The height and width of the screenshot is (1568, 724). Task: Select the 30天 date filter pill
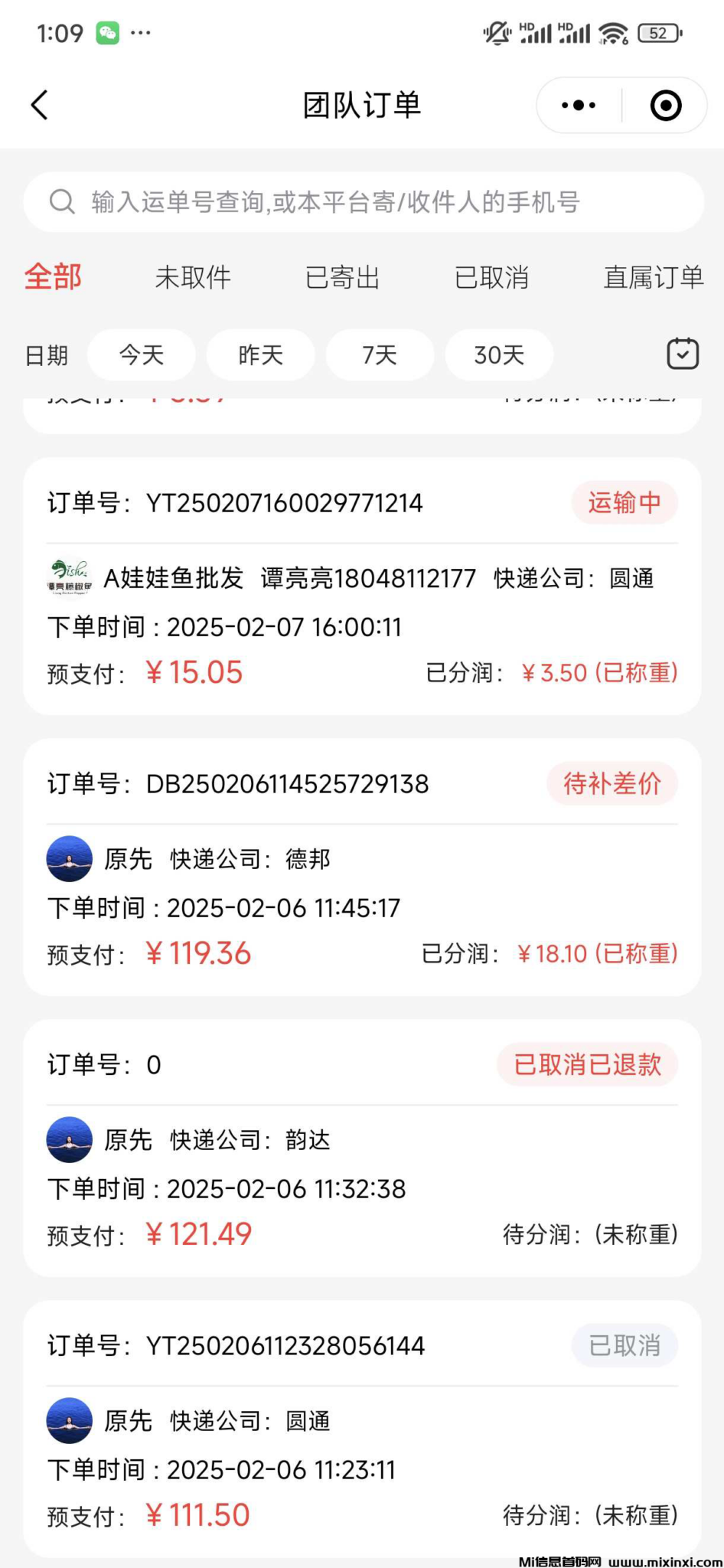click(x=498, y=354)
